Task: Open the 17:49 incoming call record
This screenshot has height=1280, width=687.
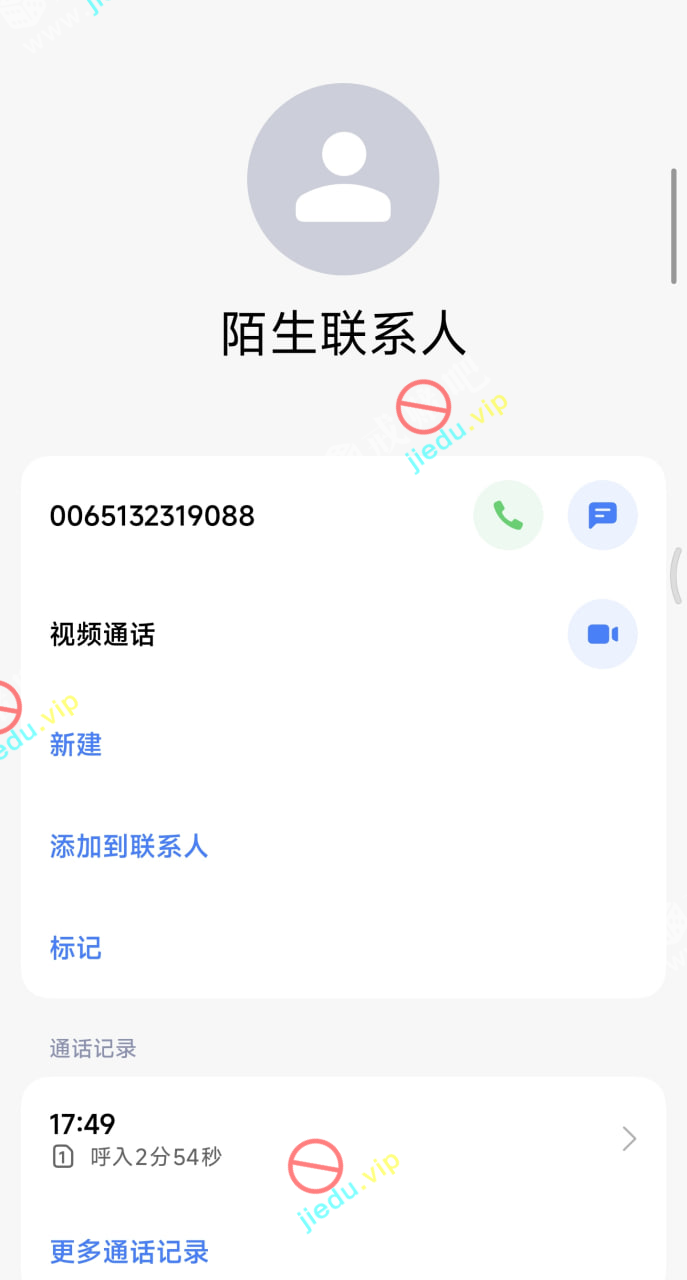Action: 343,1139
